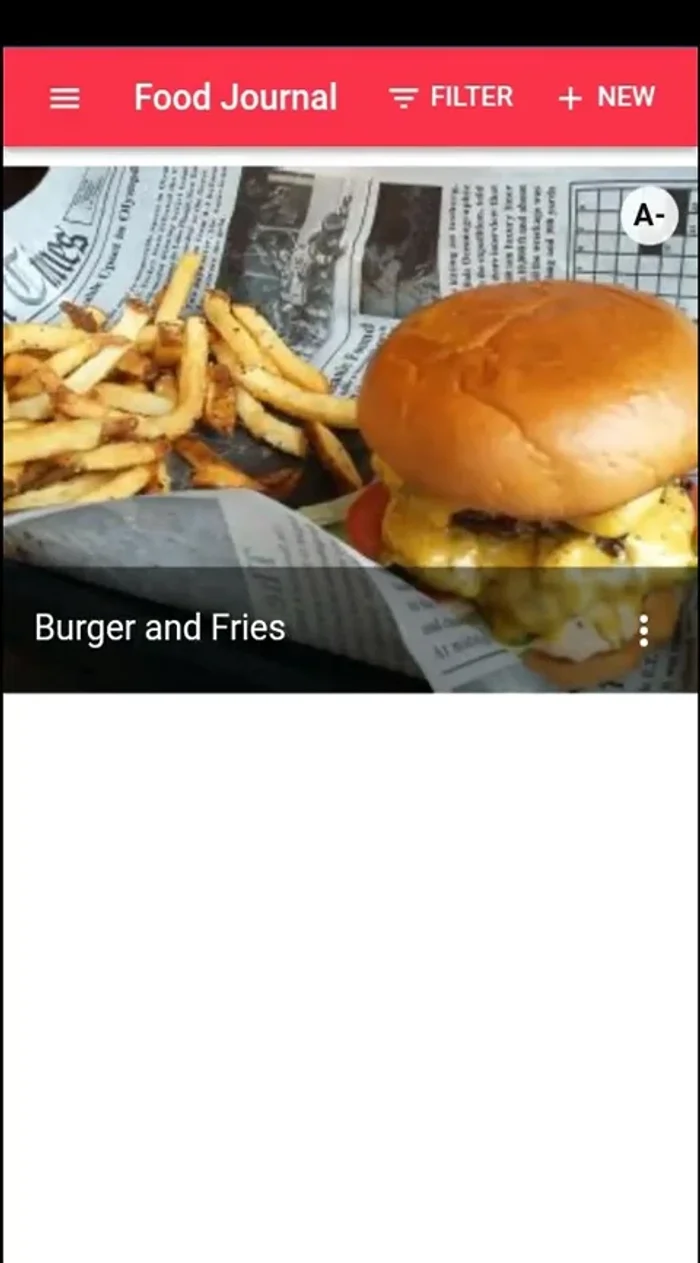
Task: Open the hamburger navigation drawer
Action: click(65, 98)
